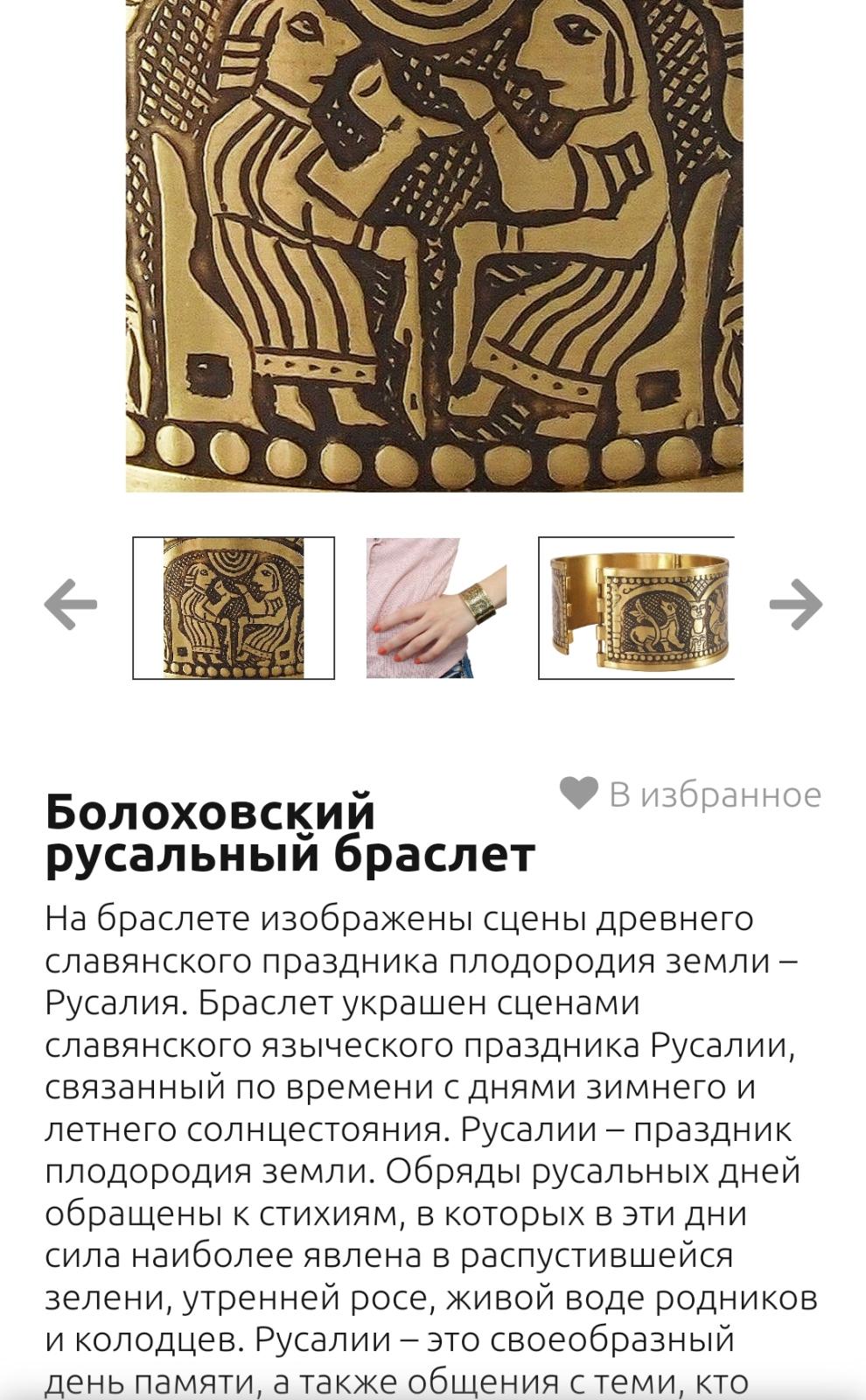Select the thumbnail of bracelet worn on wrist
The image size is (866, 1400).
tap(436, 608)
